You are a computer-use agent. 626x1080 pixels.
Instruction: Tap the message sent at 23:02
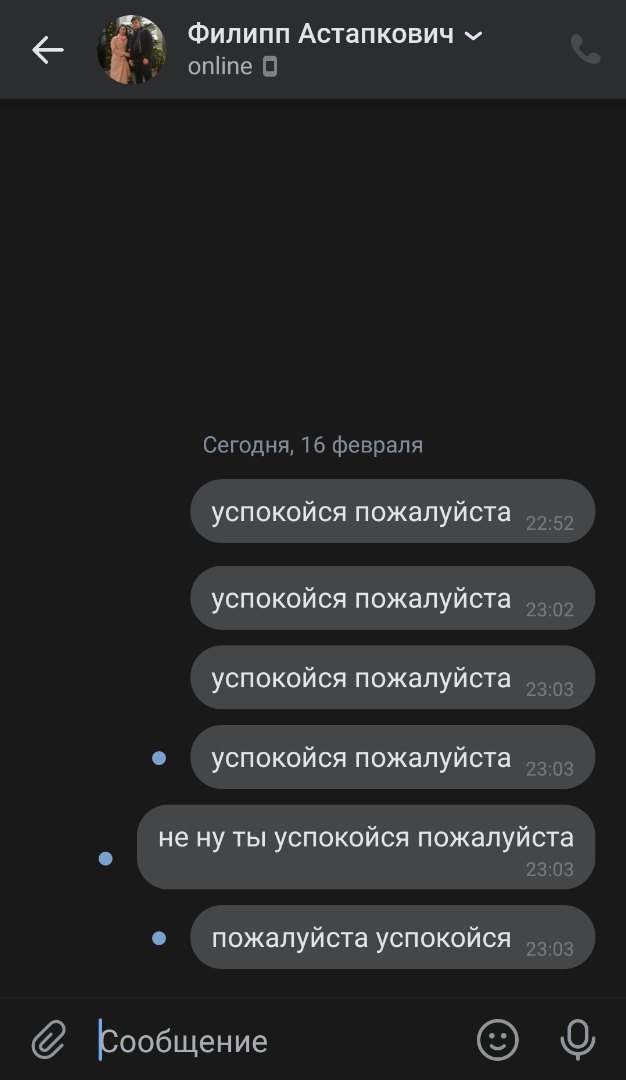[x=392, y=598]
